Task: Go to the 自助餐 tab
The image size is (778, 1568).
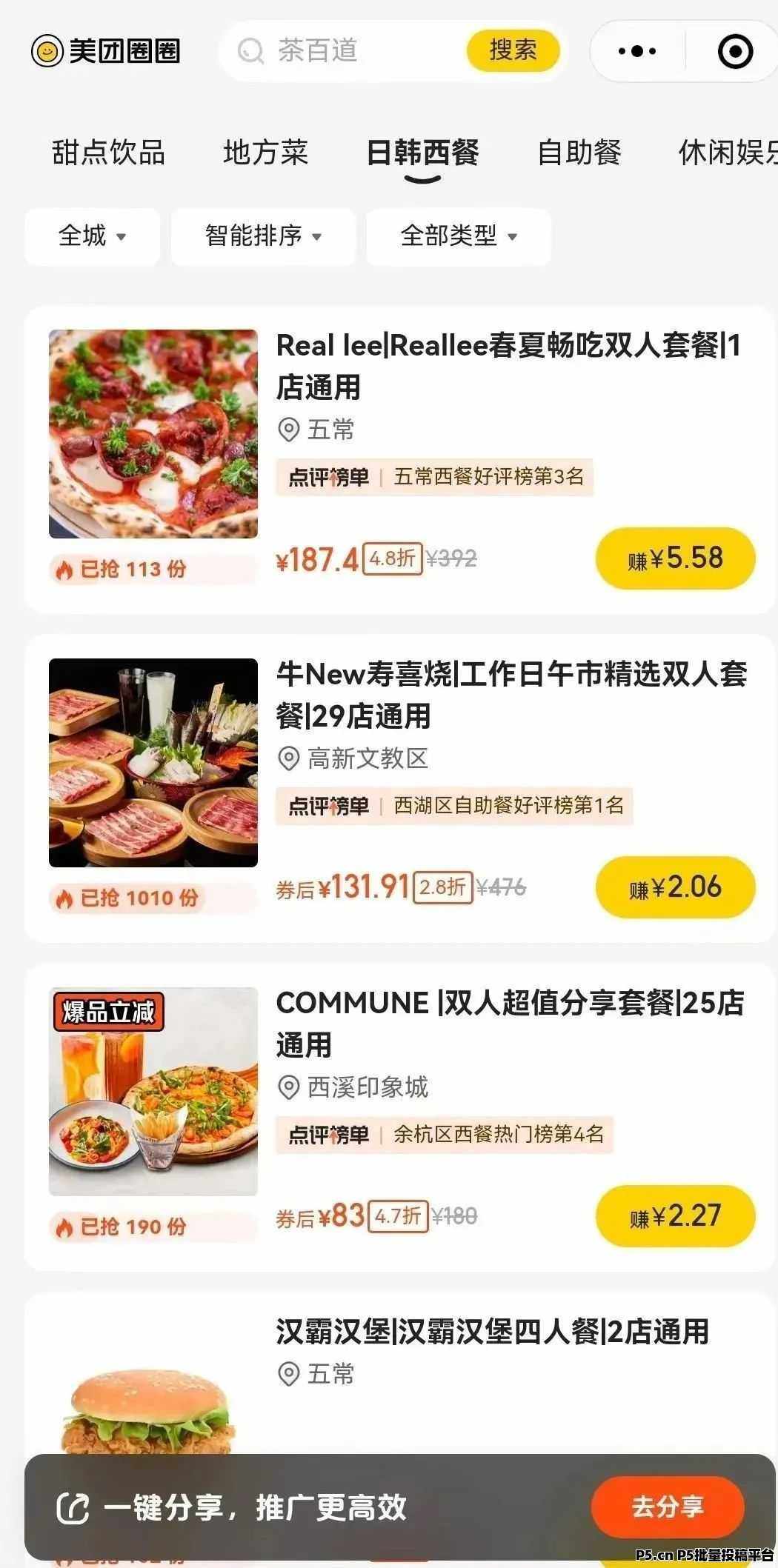Action: tap(579, 153)
